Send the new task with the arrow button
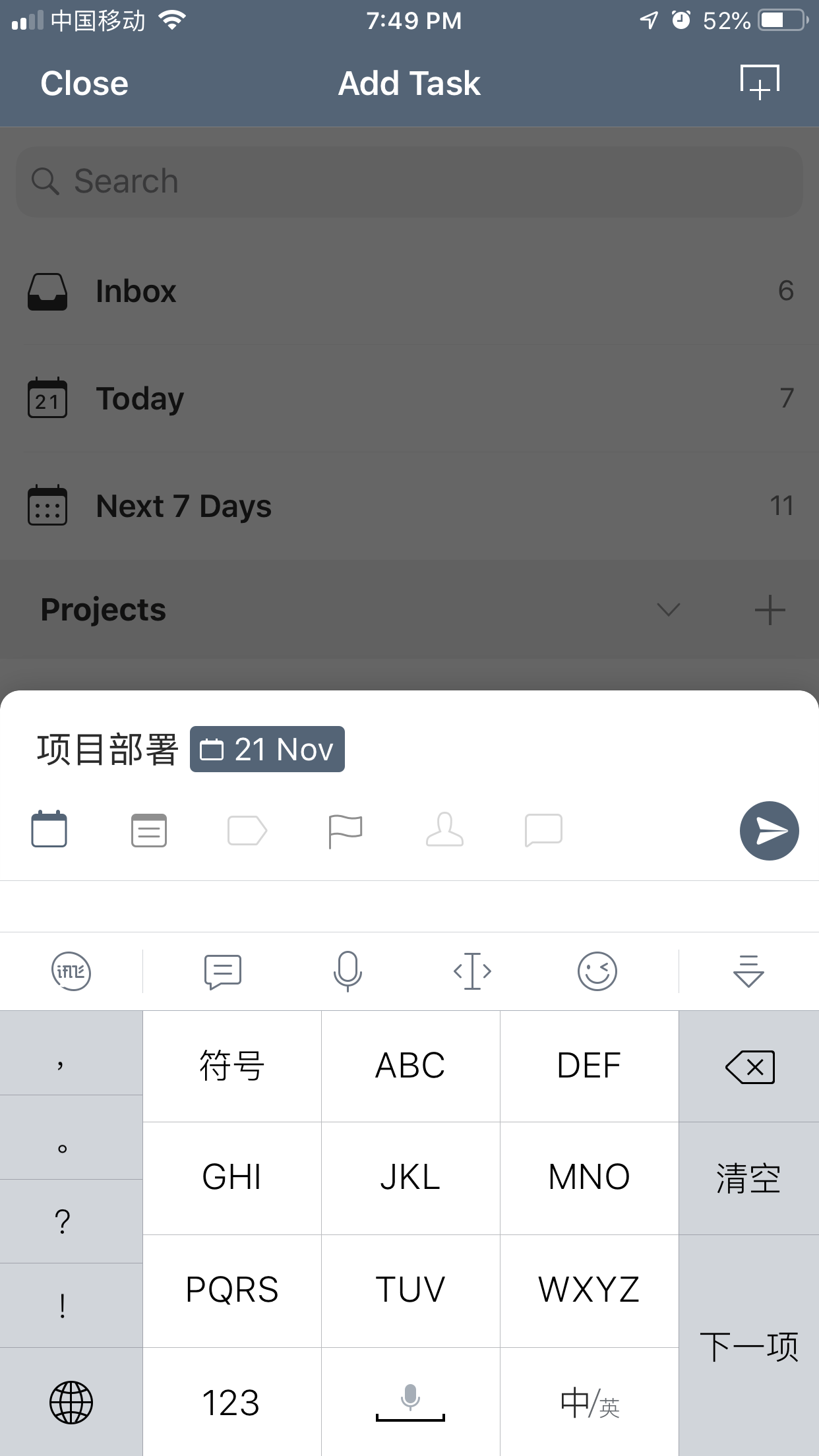819x1456 pixels. [x=769, y=831]
